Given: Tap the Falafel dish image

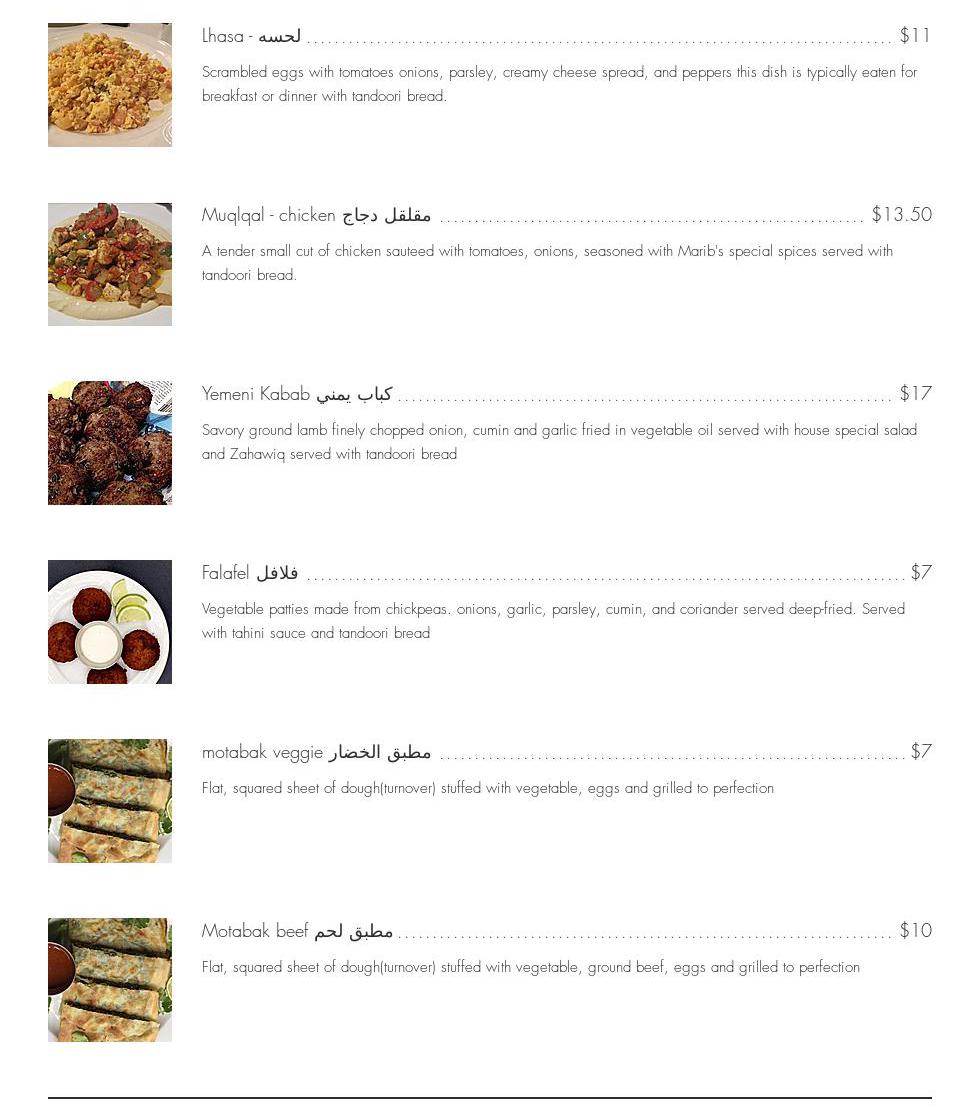Looking at the screenshot, I should point(110,622).
